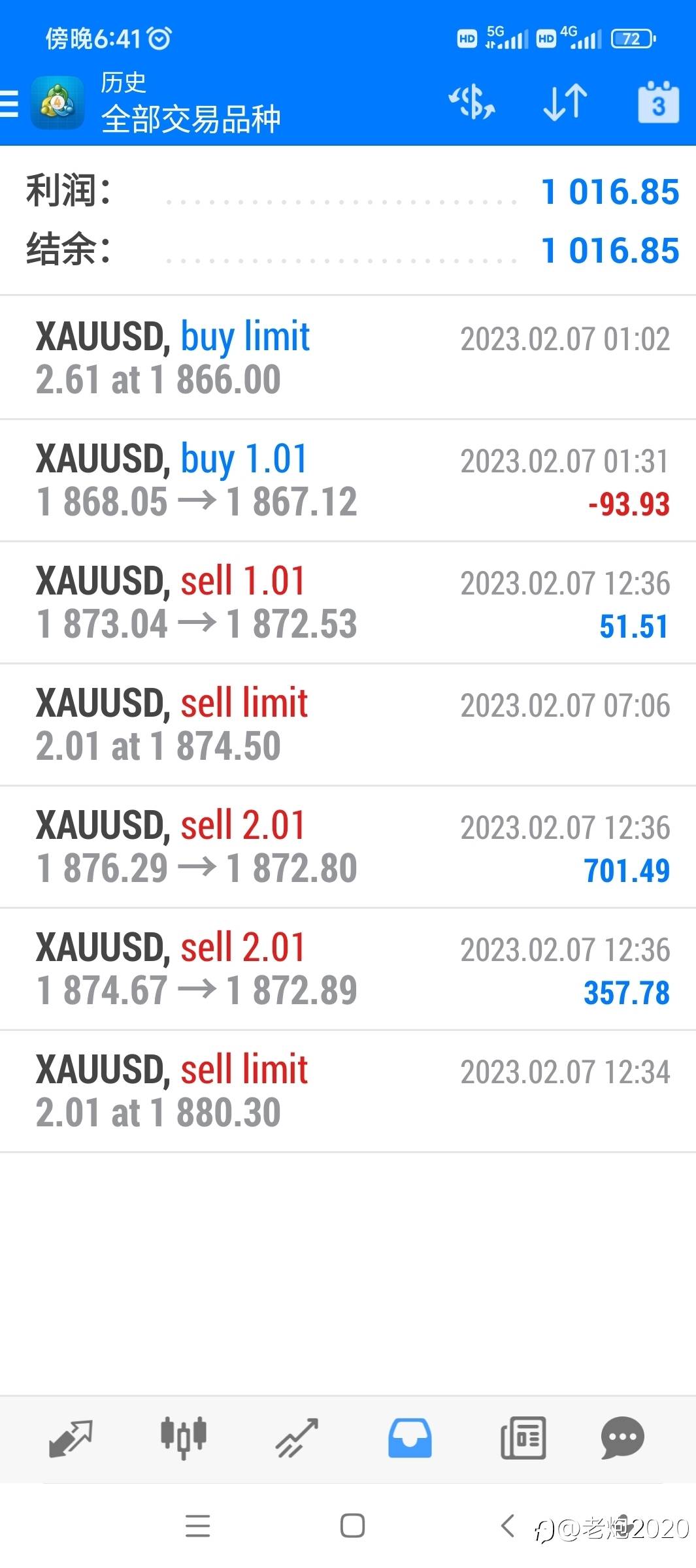Go to the Android home screen
This screenshot has width=696, height=1568.
point(352,1526)
